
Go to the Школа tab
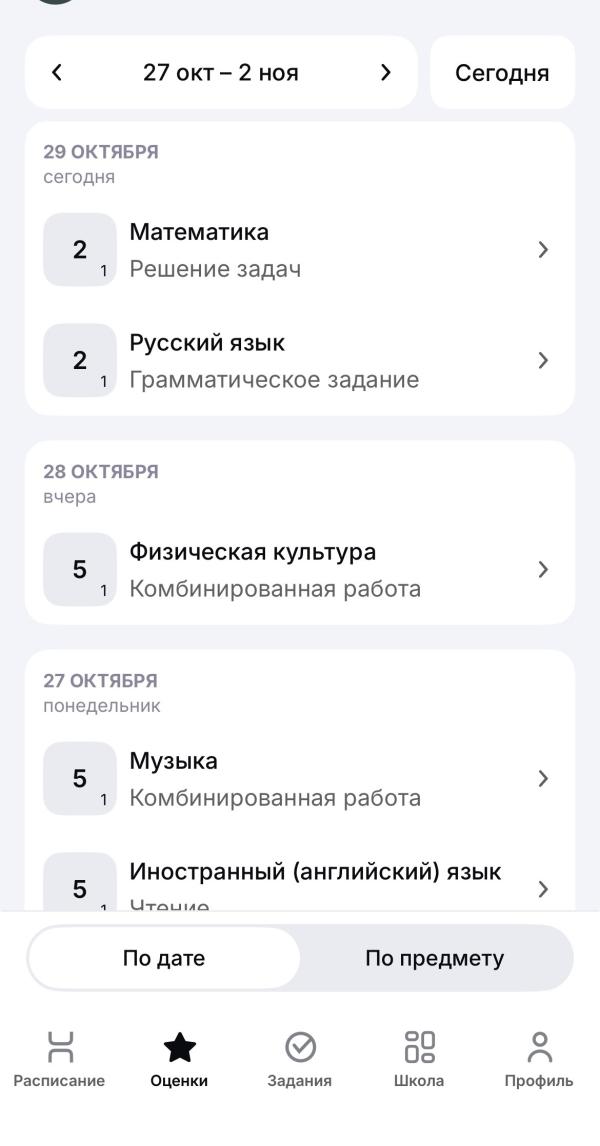pos(419,1059)
